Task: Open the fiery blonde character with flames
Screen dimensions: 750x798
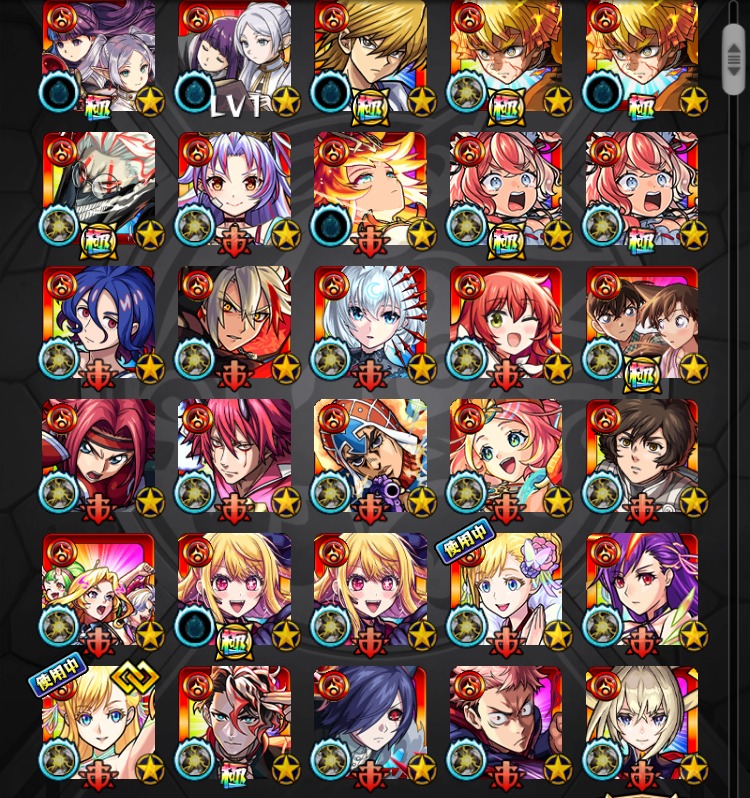Action: pos(371,190)
